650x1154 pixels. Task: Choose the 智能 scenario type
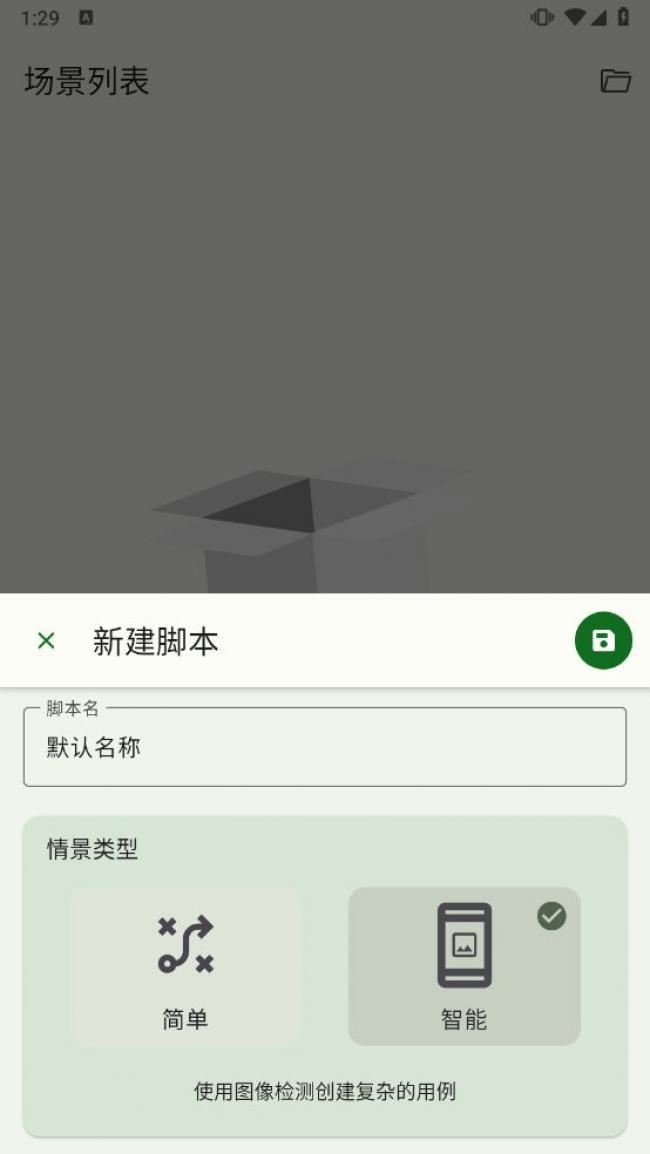464,966
